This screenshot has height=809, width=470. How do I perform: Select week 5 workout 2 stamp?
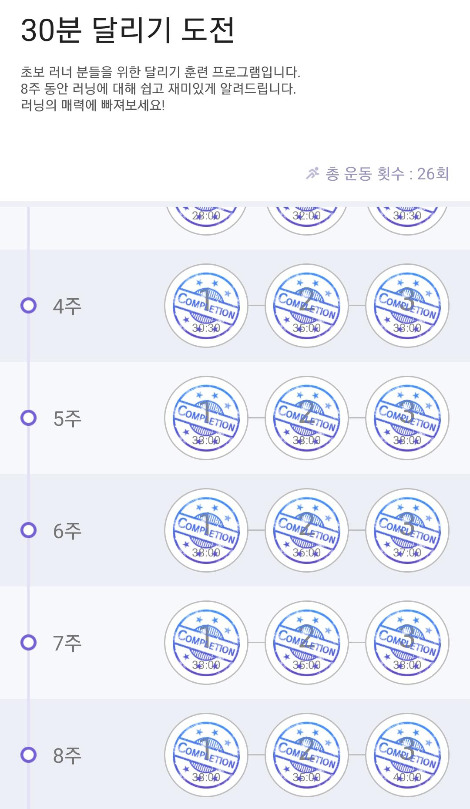tap(307, 418)
